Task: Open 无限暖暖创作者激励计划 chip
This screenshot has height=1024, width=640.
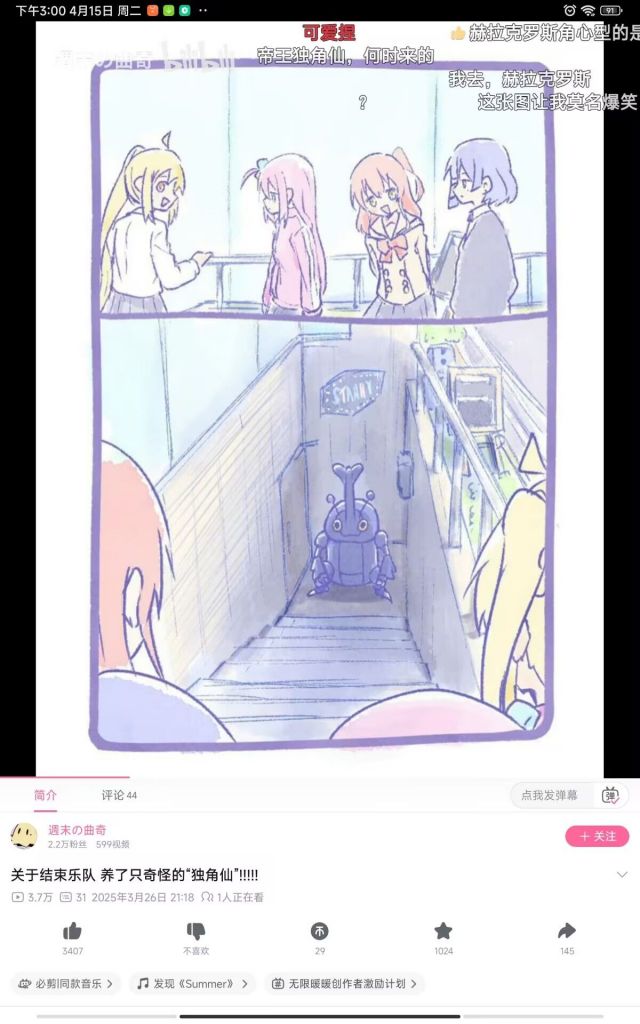Action: click(344, 984)
